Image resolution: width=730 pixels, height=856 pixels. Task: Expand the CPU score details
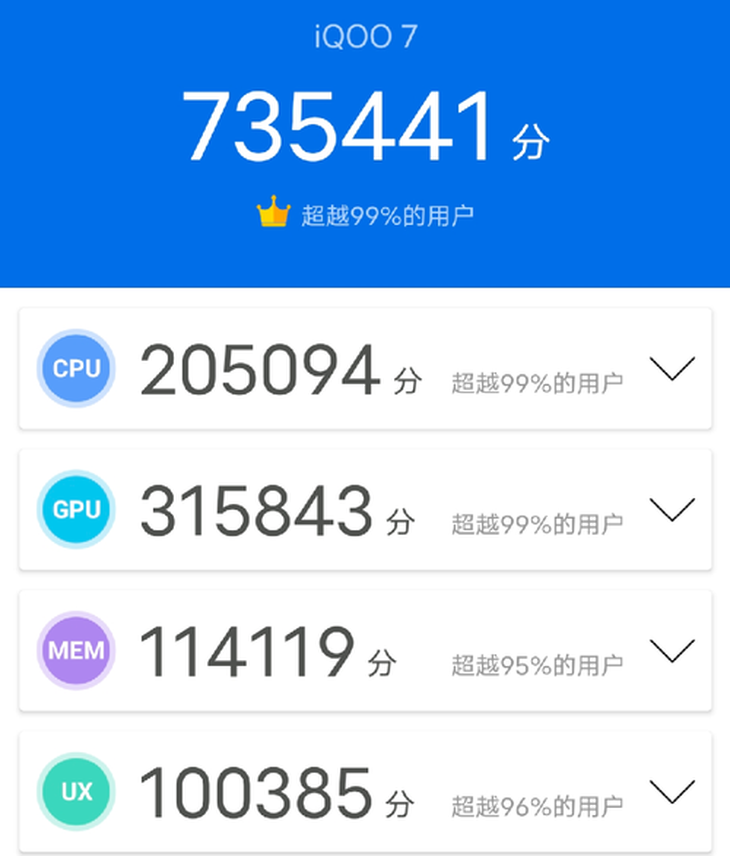[672, 369]
